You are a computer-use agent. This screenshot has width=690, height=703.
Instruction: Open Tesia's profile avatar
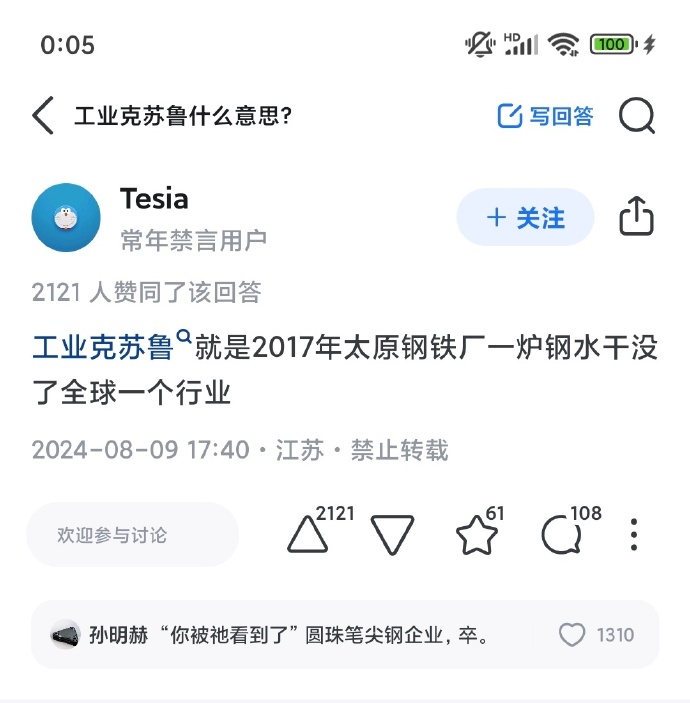click(66, 217)
